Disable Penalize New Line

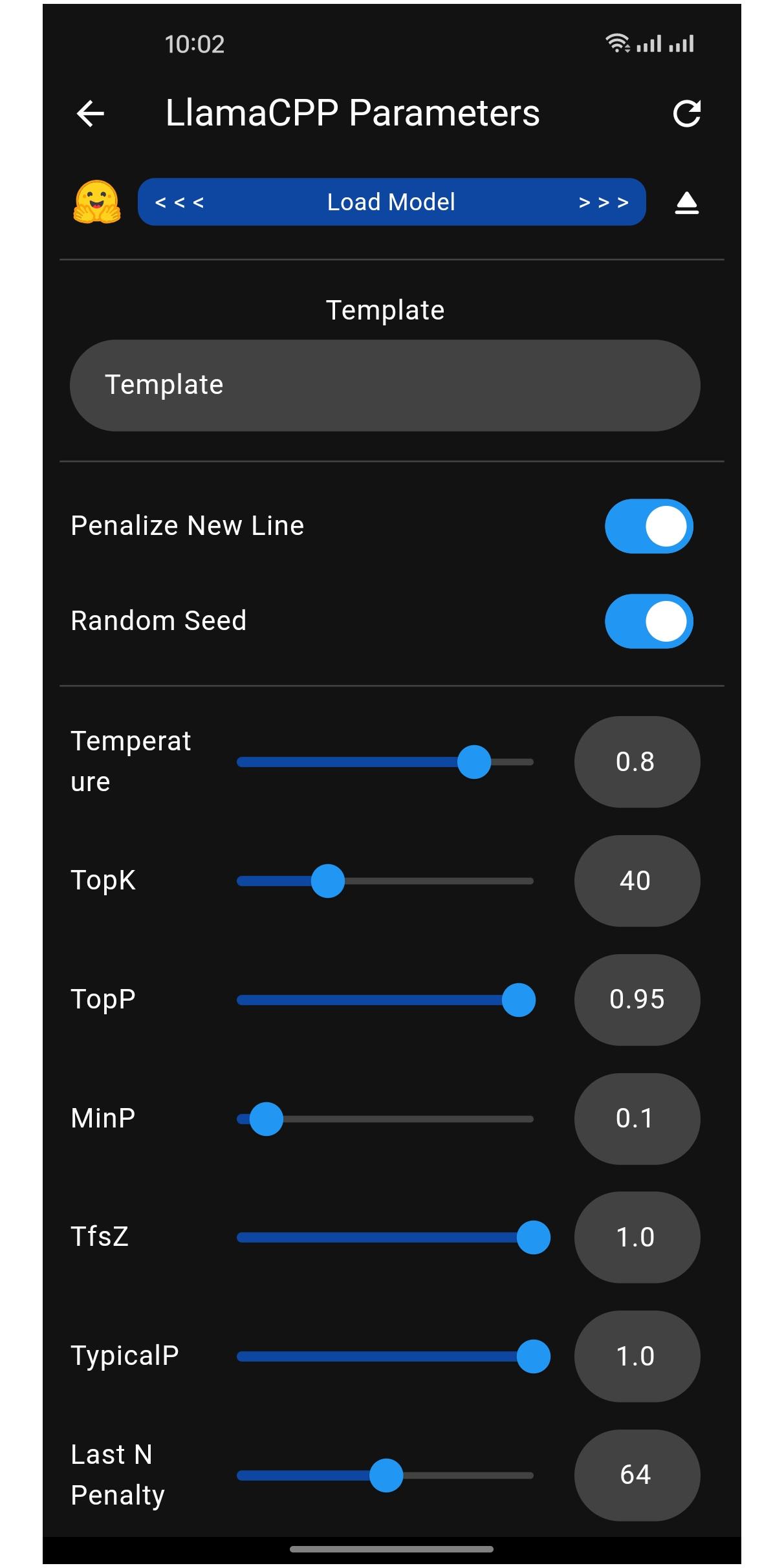(x=649, y=526)
